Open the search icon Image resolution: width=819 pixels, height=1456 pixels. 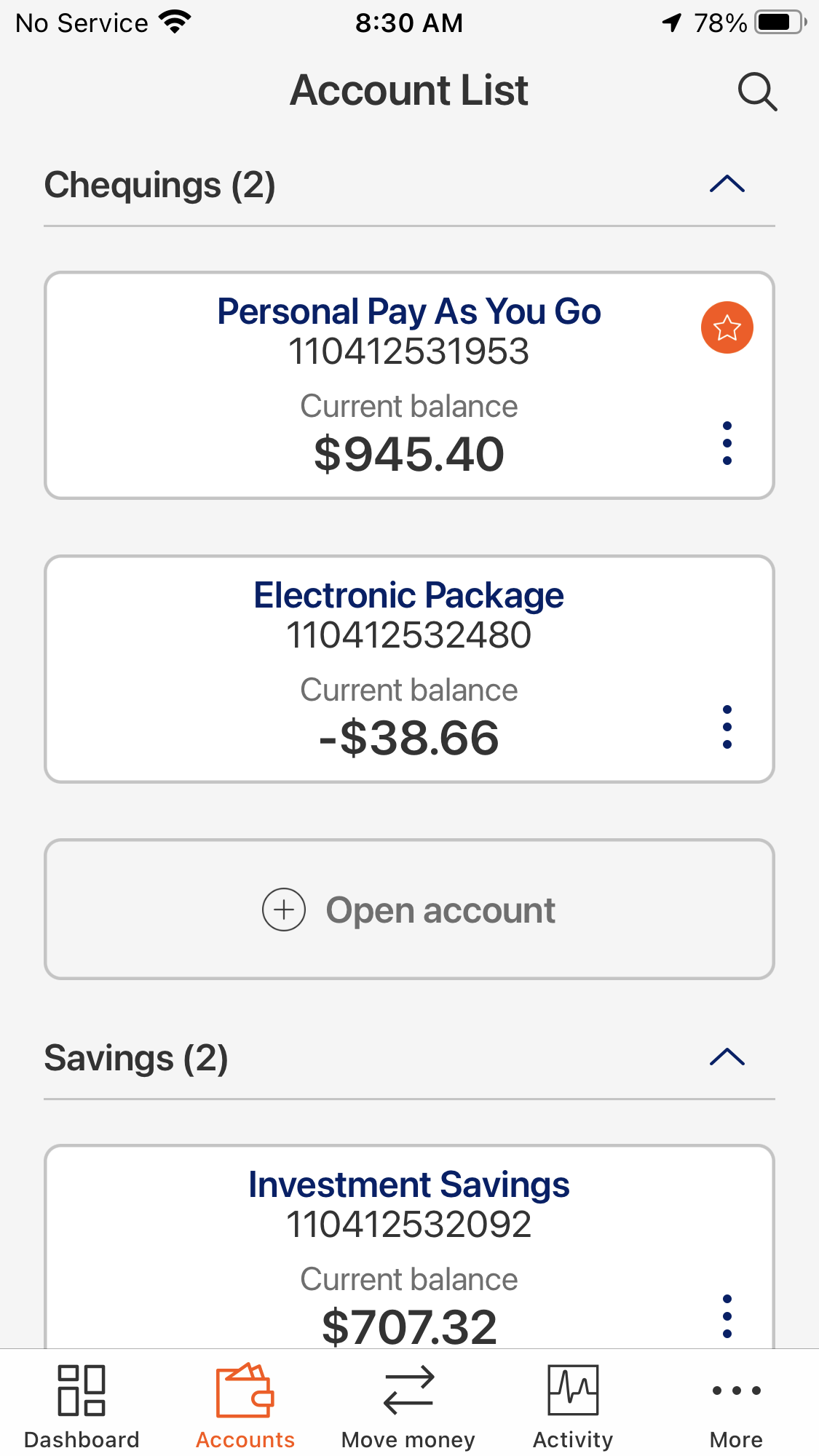[x=757, y=92]
